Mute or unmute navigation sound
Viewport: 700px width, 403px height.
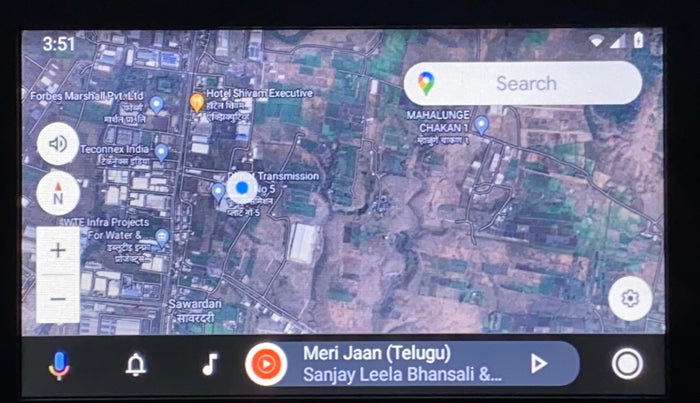point(58,144)
